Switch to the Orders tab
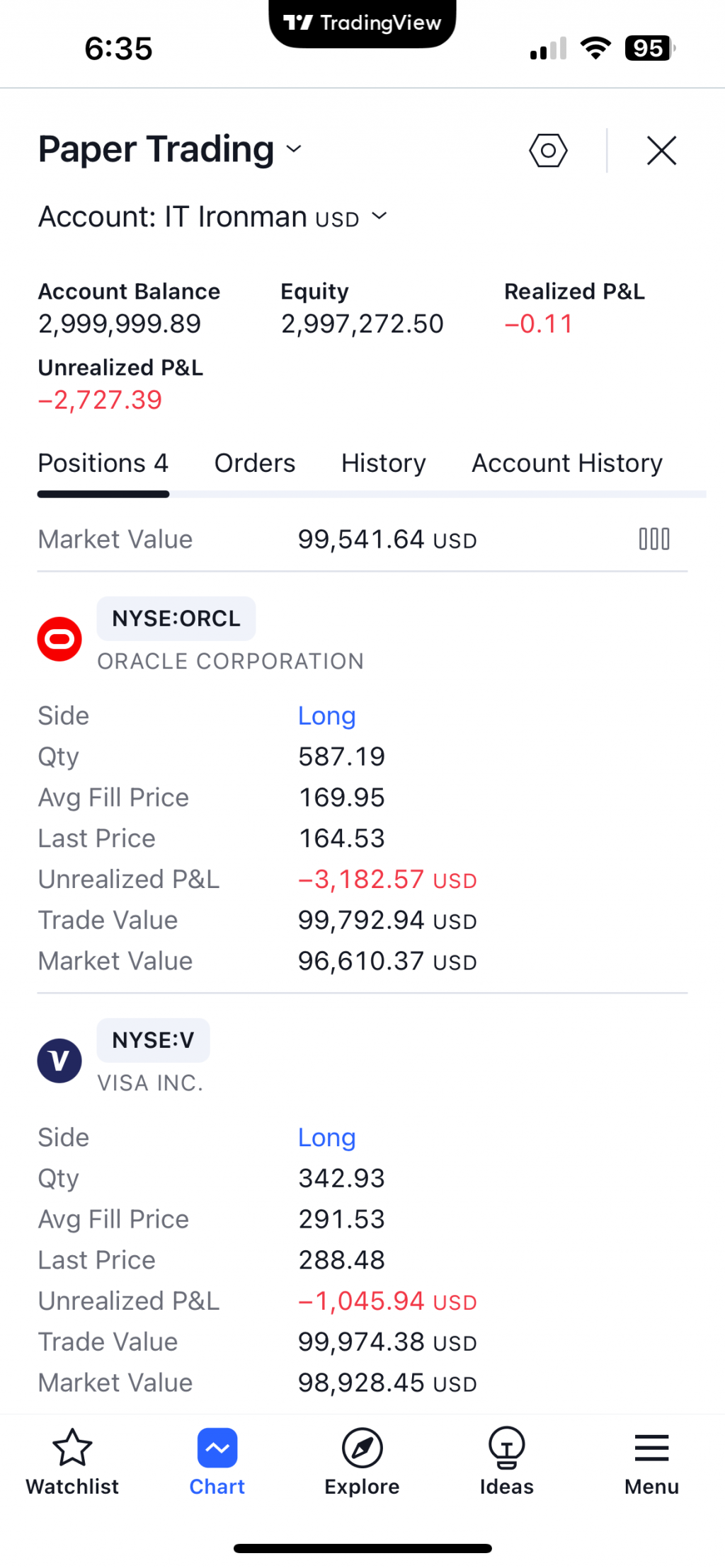725x1568 pixels. pyautogui.click(x=254, y=463)
